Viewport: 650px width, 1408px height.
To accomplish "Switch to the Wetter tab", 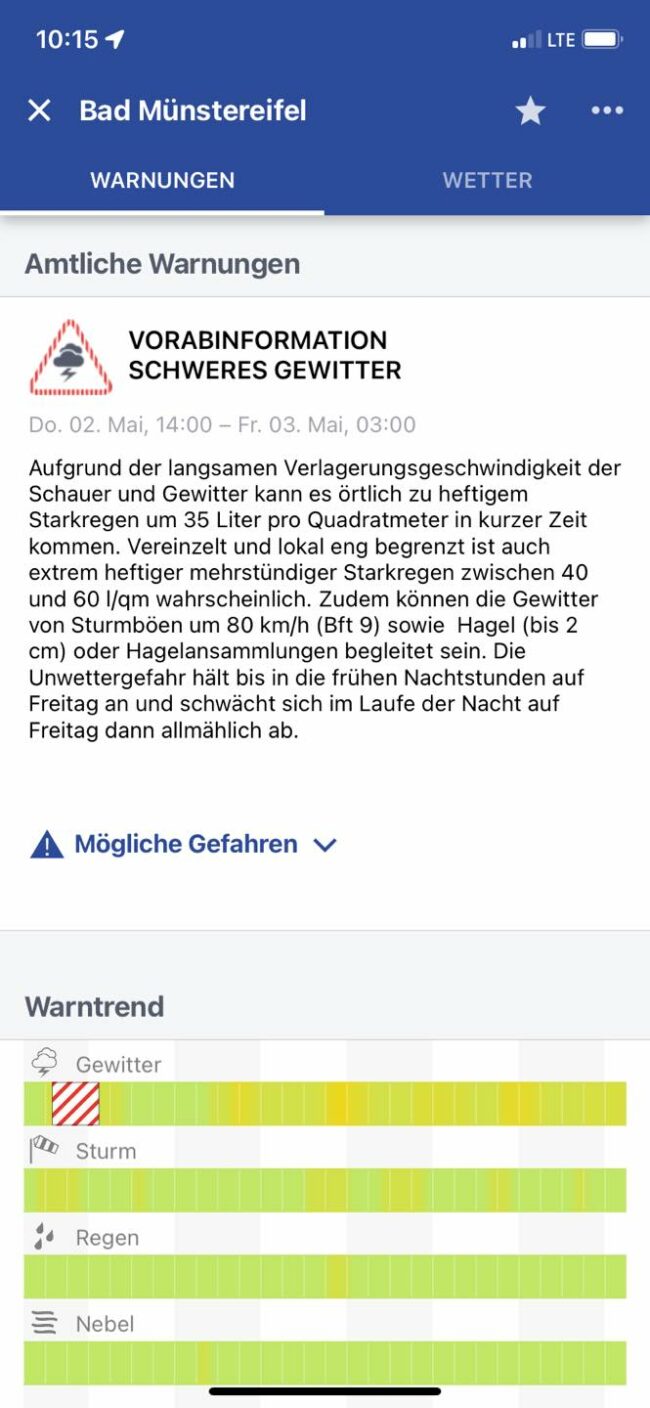I will click(x=487, y=181).
